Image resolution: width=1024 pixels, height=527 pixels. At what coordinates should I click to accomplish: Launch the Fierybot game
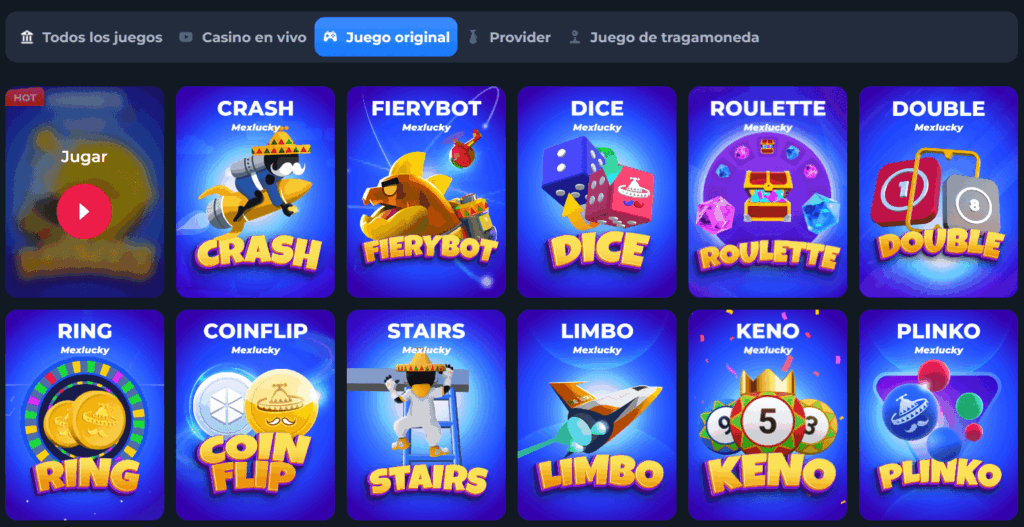(x=426, y=192)
